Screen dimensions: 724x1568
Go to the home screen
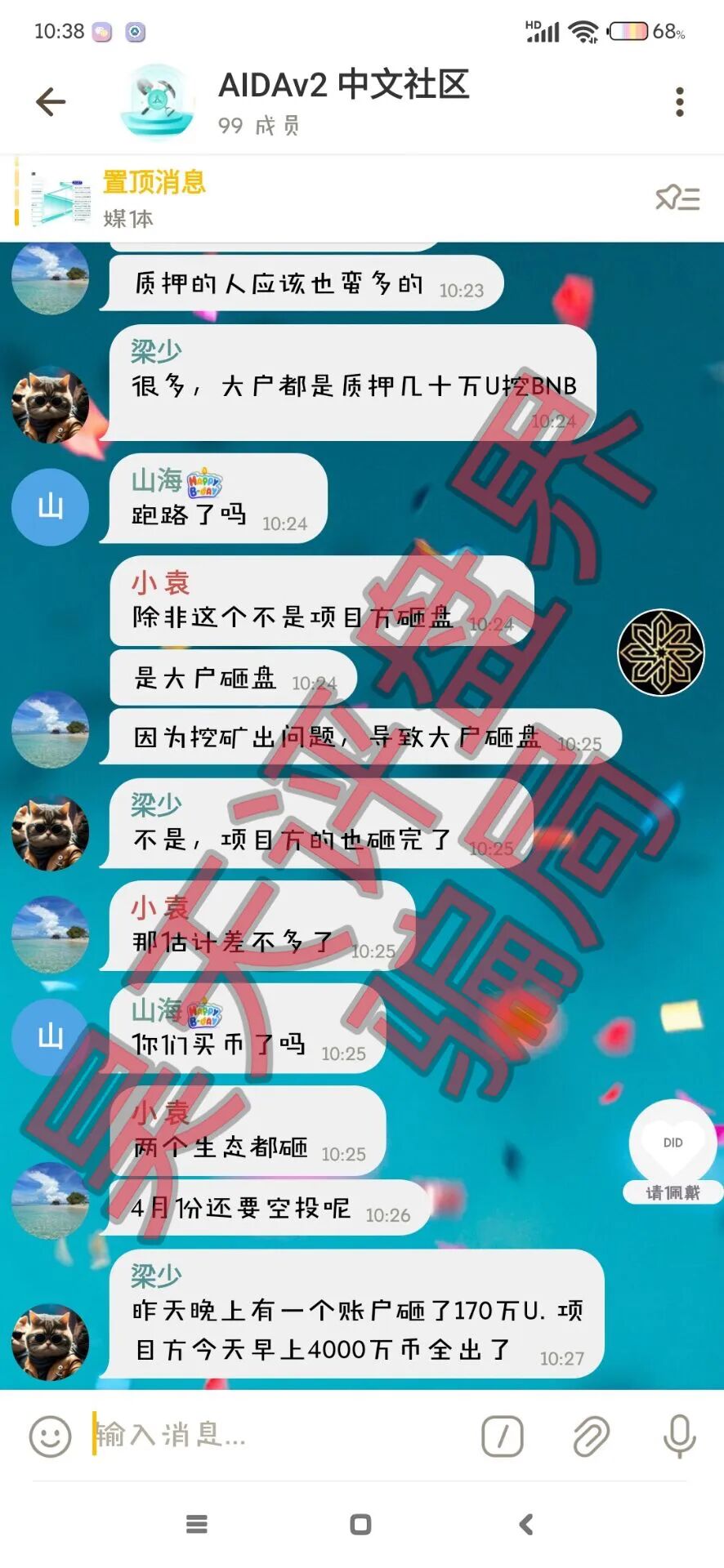(360, 1524)
